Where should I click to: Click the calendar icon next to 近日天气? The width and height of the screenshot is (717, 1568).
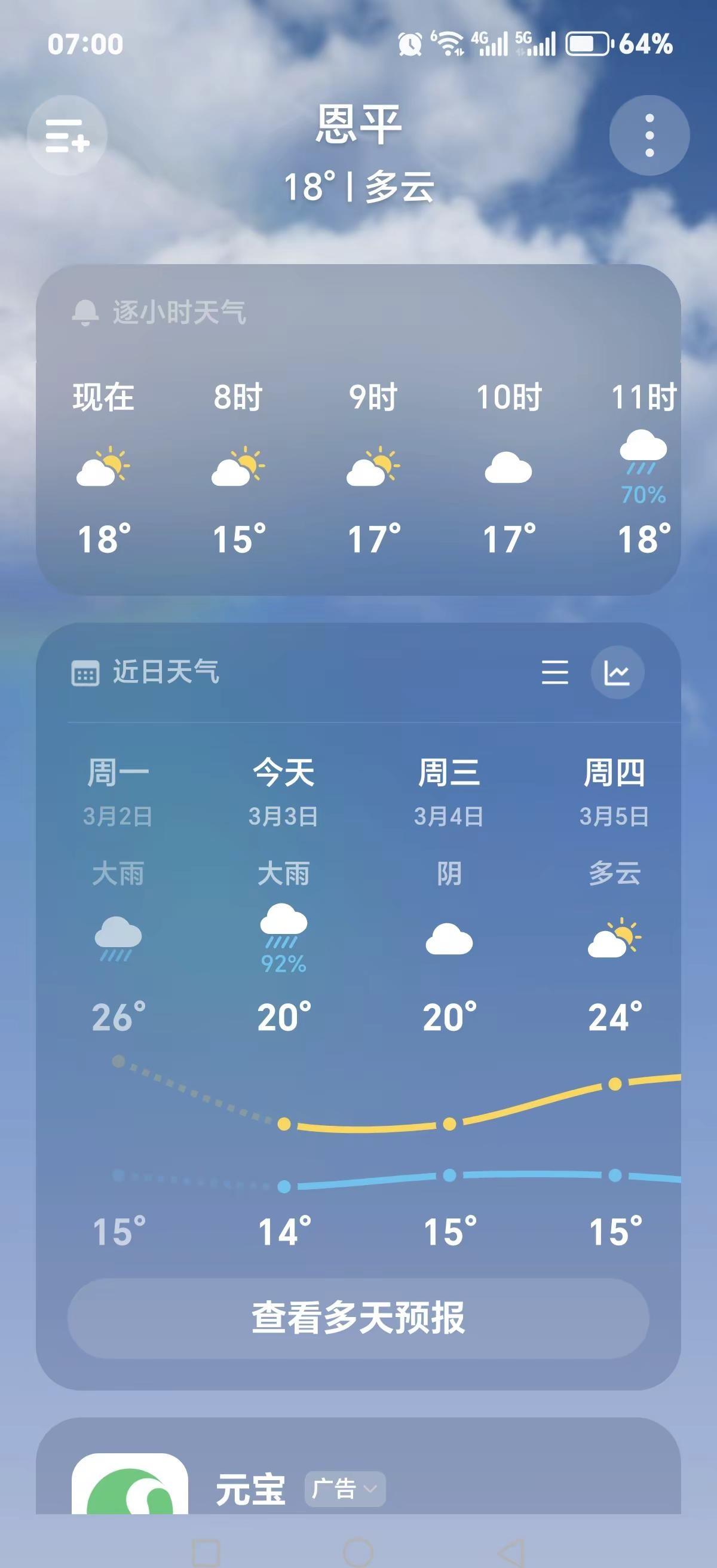pyautogui.click(x=86, y=672)
